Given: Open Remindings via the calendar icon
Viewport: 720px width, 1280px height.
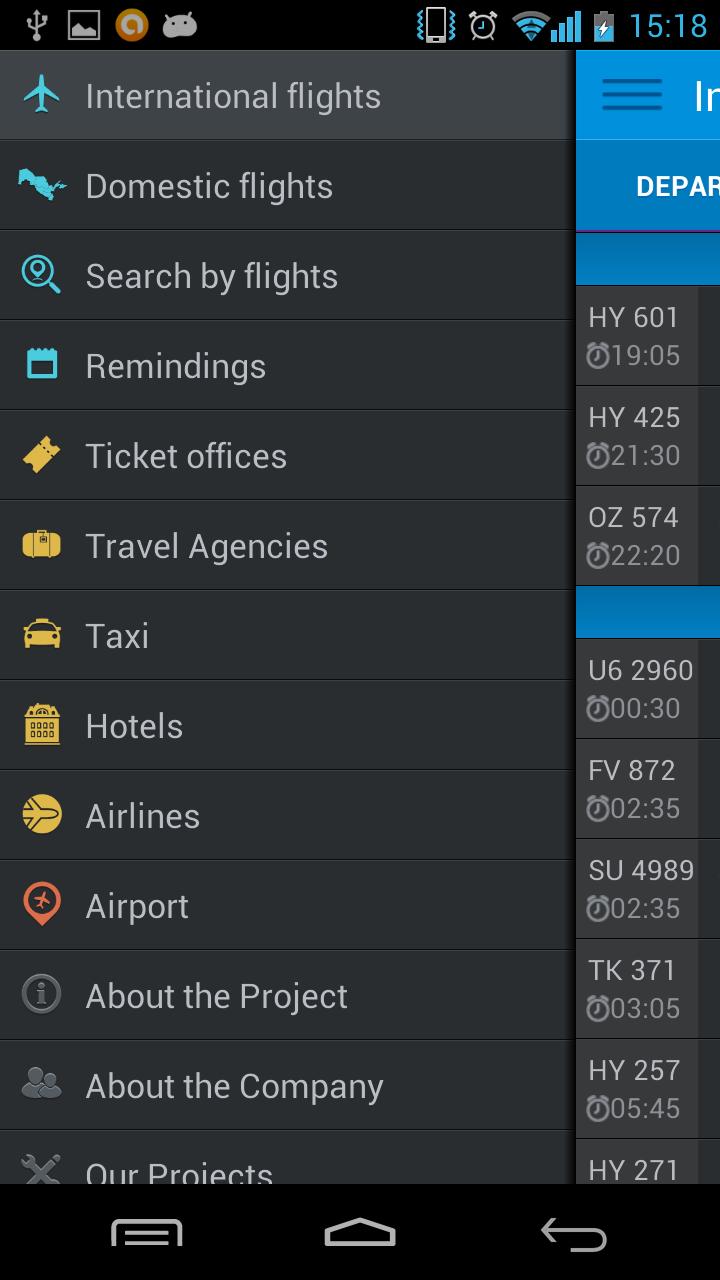Looking at the screenshot, I should 40,365.
